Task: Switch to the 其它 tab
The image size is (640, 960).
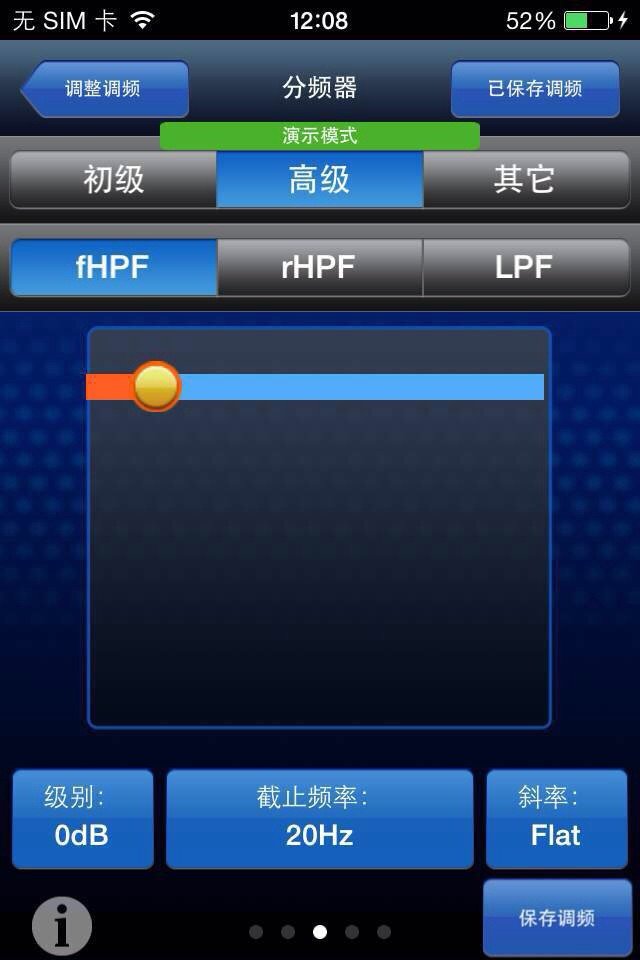Action: [x=526, y=180]
